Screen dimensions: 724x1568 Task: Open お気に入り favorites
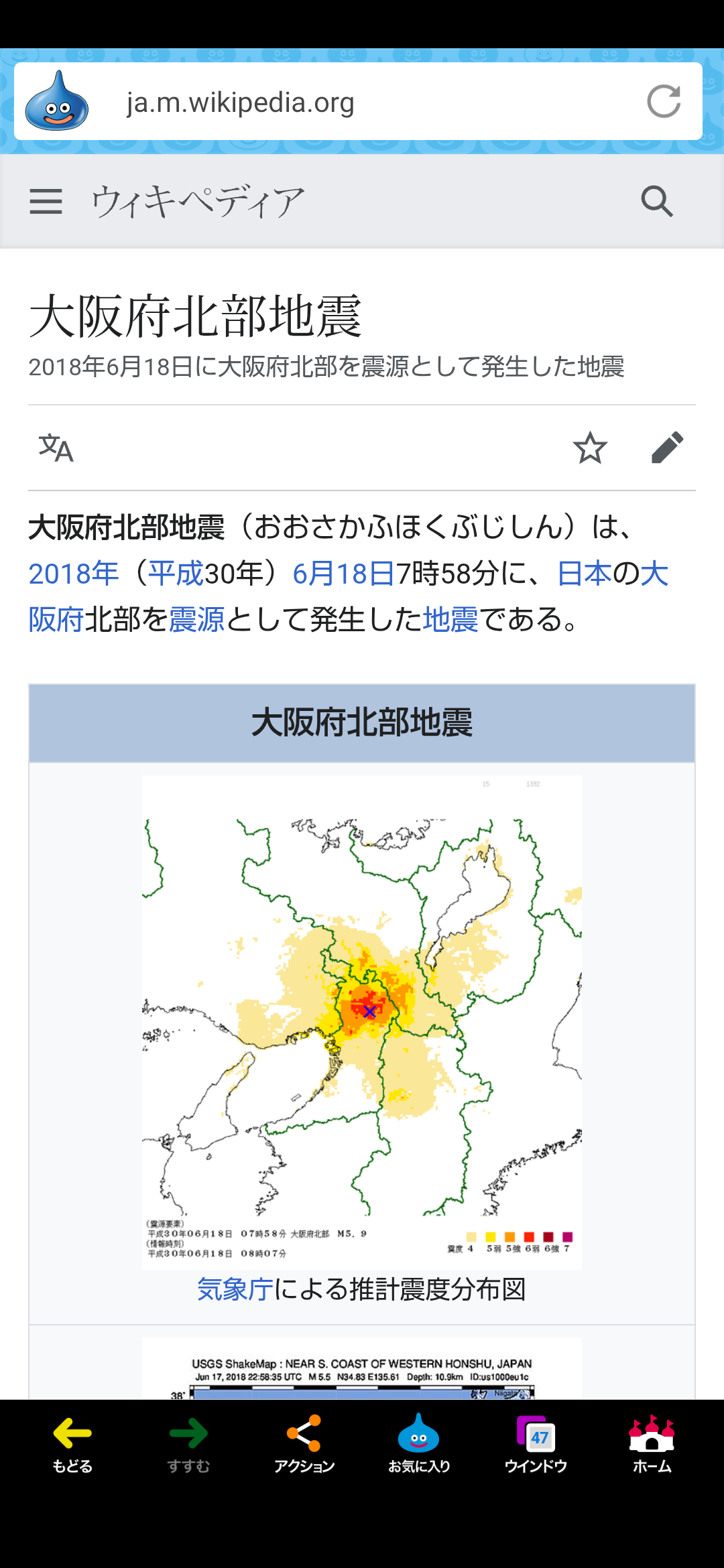click(419, 1443)
